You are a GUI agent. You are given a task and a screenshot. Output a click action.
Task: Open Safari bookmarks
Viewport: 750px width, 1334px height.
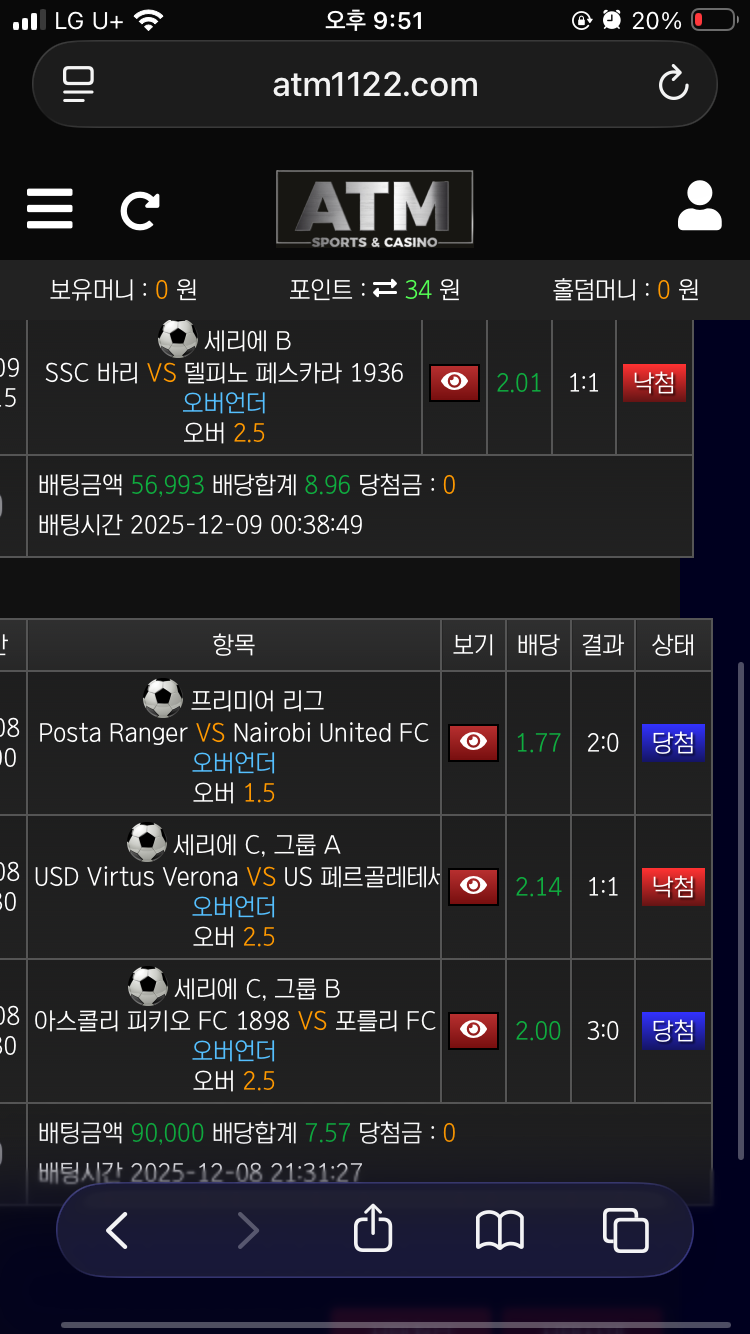pyautogui.click(x=499, y=1230)
